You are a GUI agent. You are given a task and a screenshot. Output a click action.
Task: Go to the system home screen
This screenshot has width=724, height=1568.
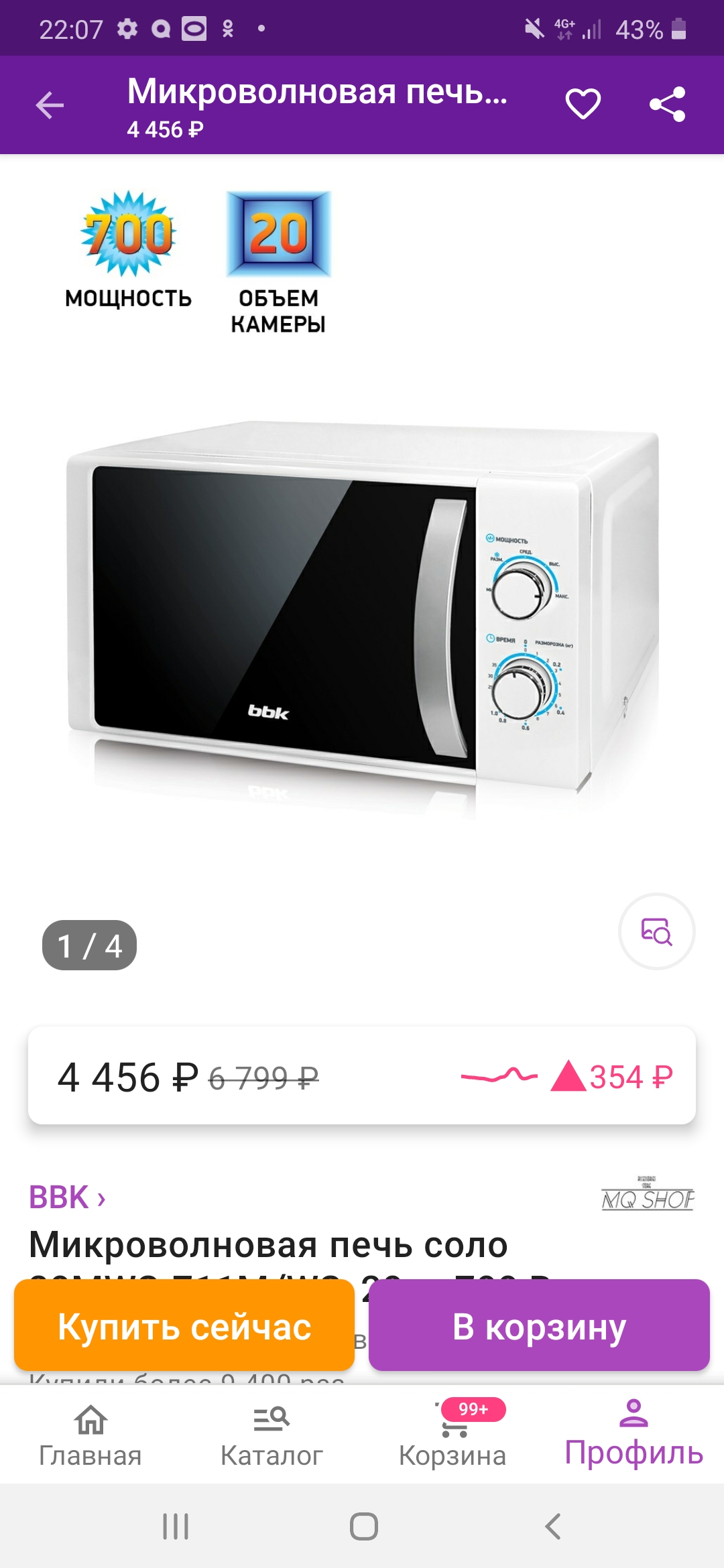(x=363, y=1526)
